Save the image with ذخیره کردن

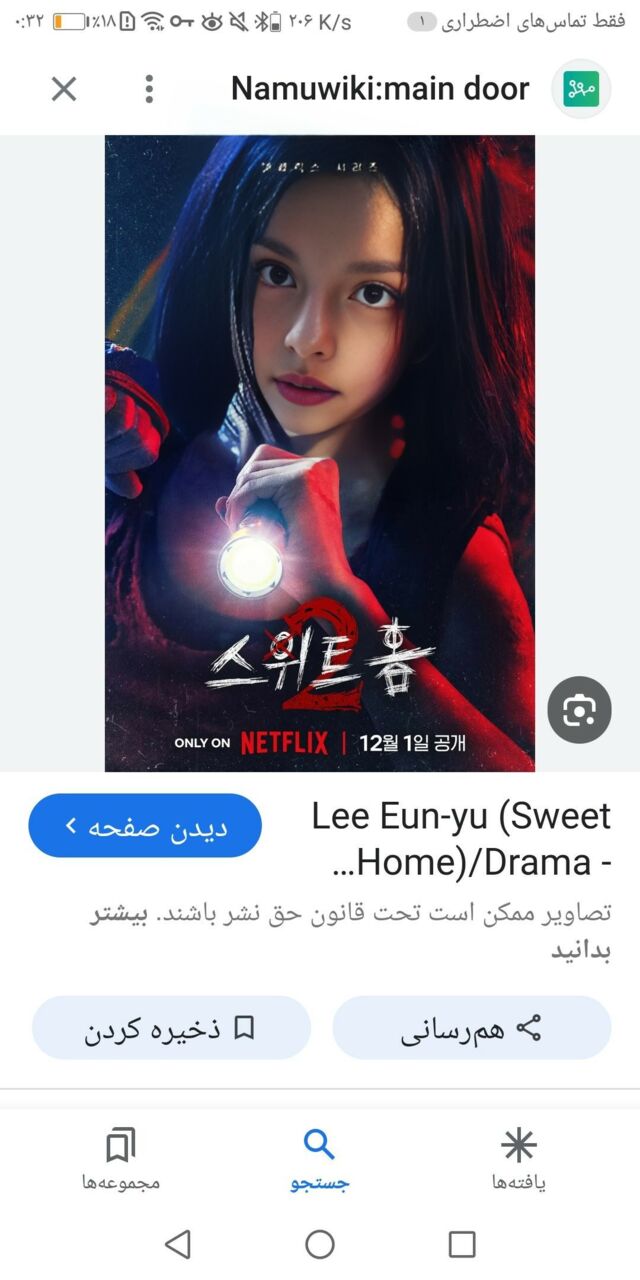point(171,1028)
